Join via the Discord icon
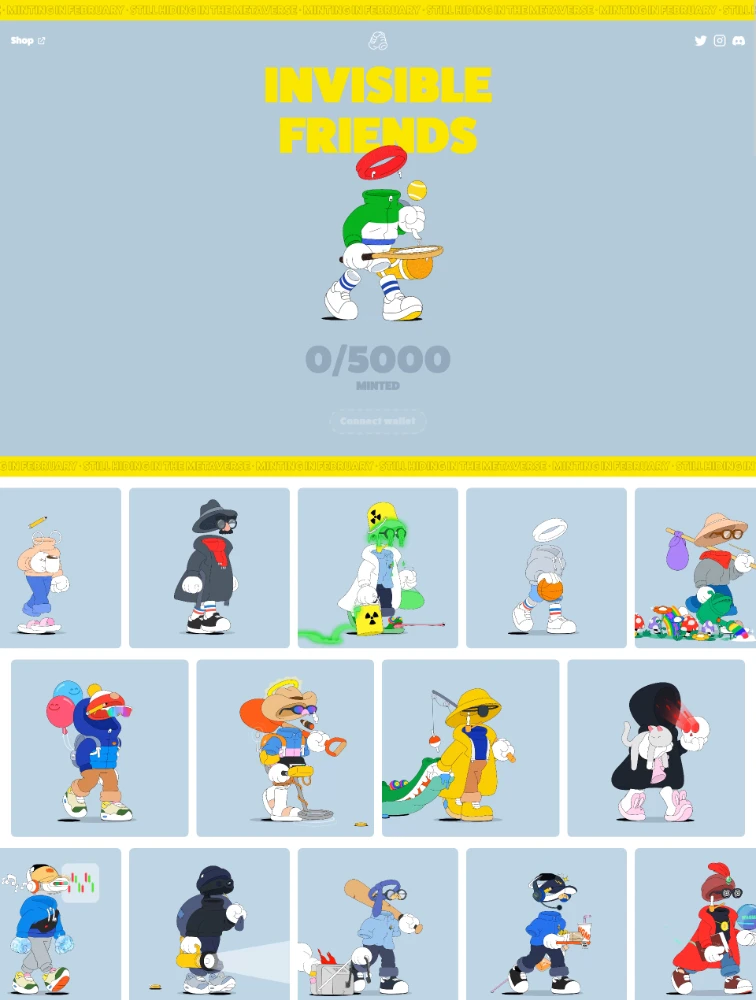The image size is (756, 1000). [x=737, y=41]
